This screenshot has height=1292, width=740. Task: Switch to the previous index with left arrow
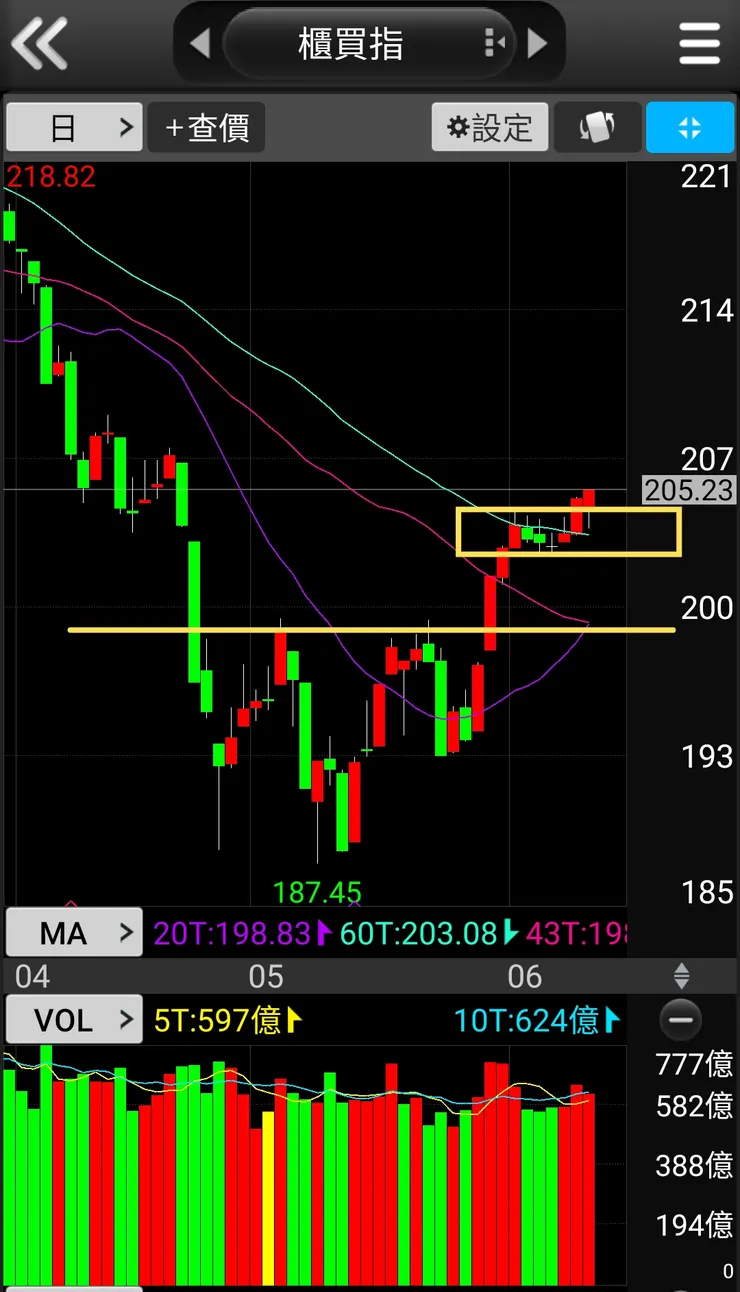pos(200,43)
